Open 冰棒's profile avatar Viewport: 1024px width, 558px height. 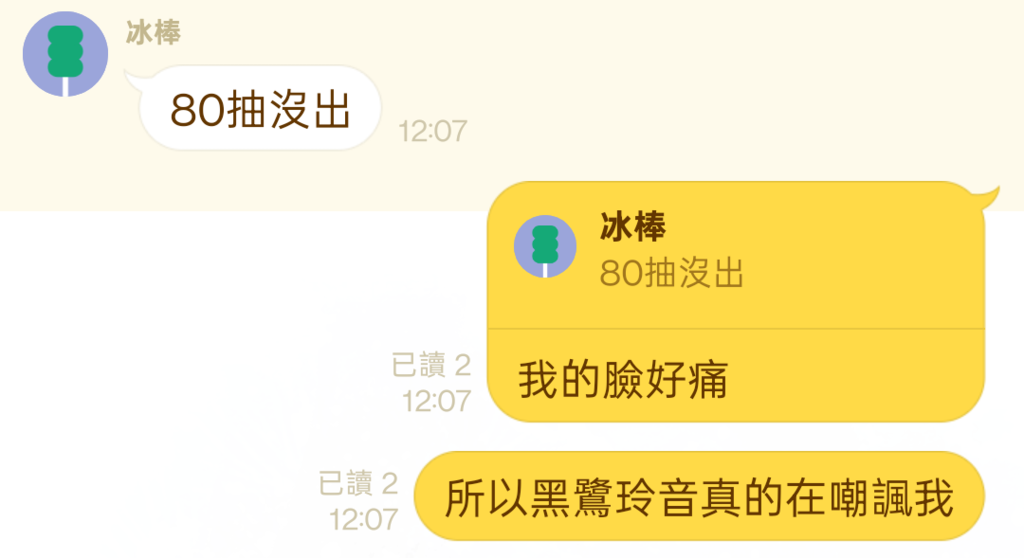pos(65,55)
